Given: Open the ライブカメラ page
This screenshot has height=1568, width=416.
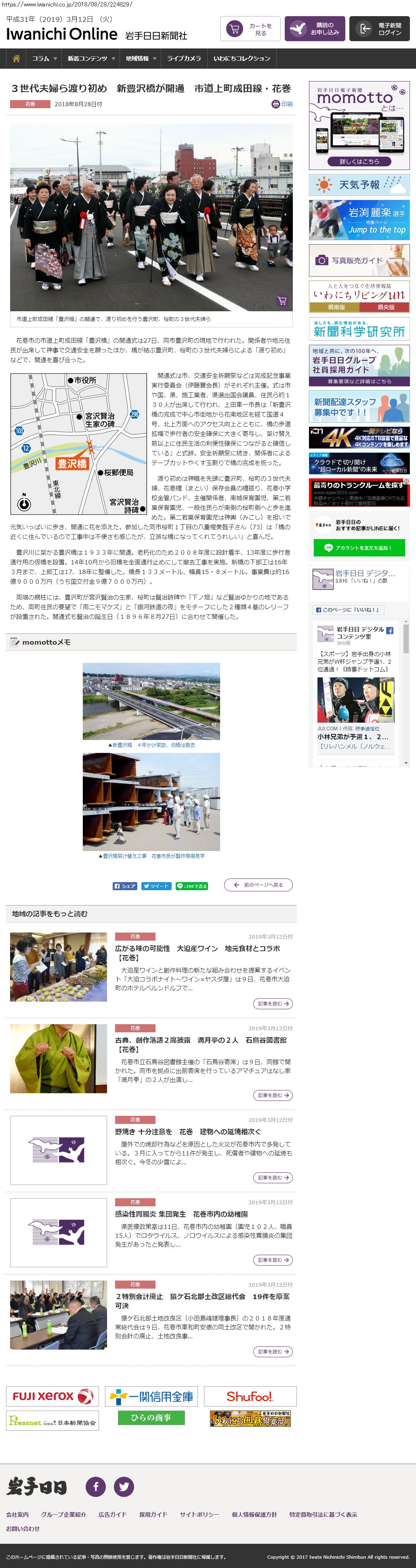Looking at the screenshot, I should [183, 59].
